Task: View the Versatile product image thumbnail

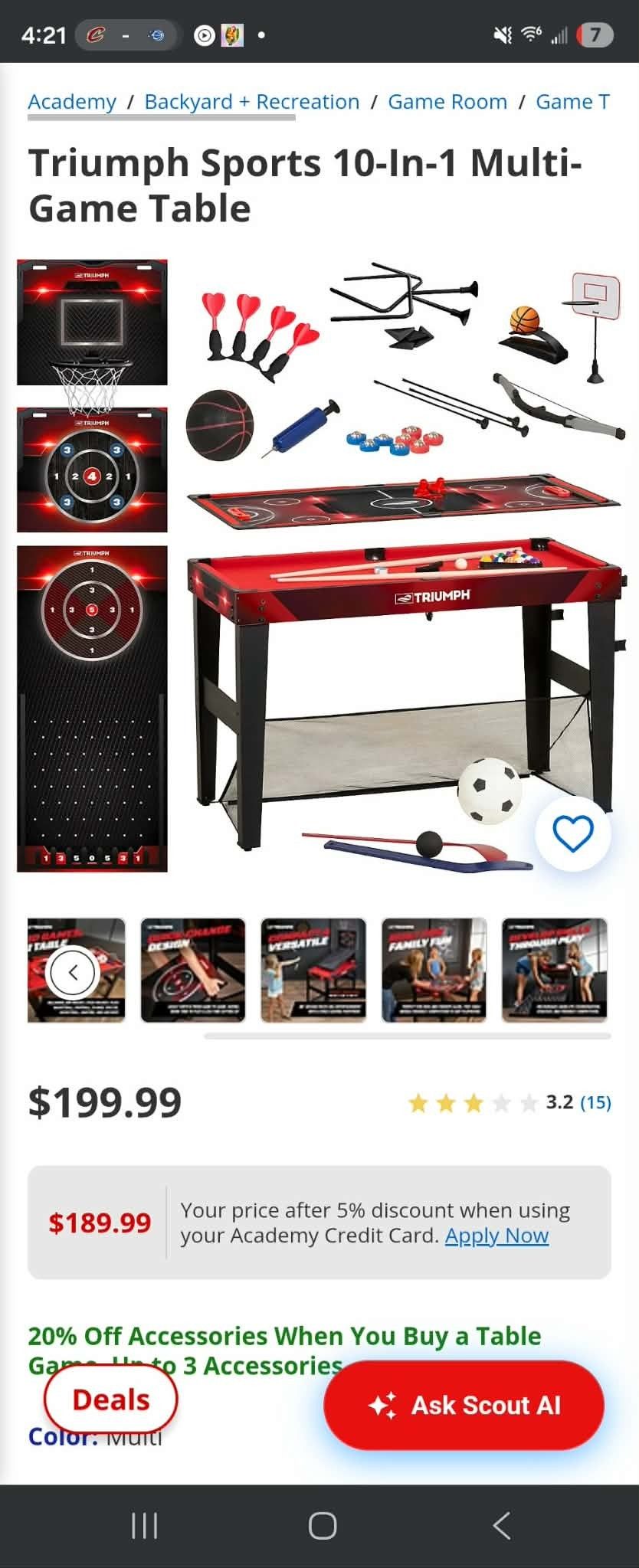Action: pos(313,970)
